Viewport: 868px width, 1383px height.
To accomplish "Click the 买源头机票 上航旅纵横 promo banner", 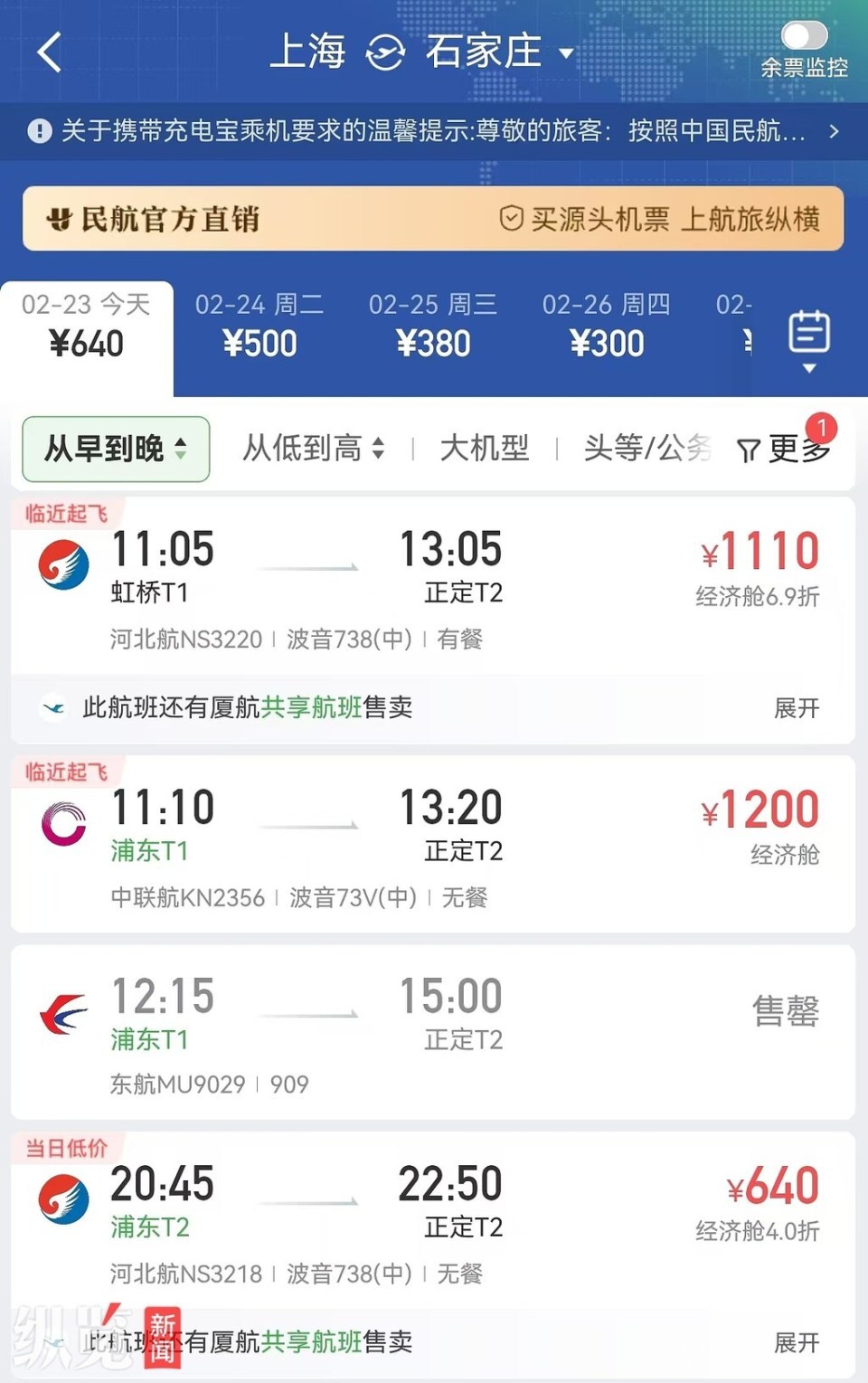I will coord(669,219).
